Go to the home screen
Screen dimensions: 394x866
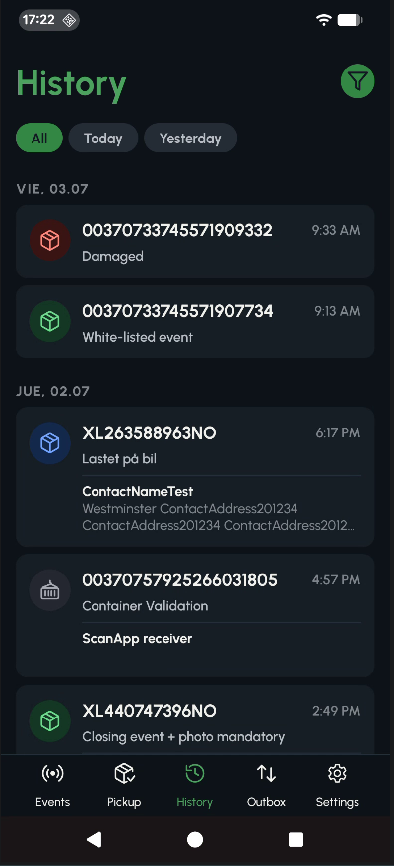tap(195, 840)
